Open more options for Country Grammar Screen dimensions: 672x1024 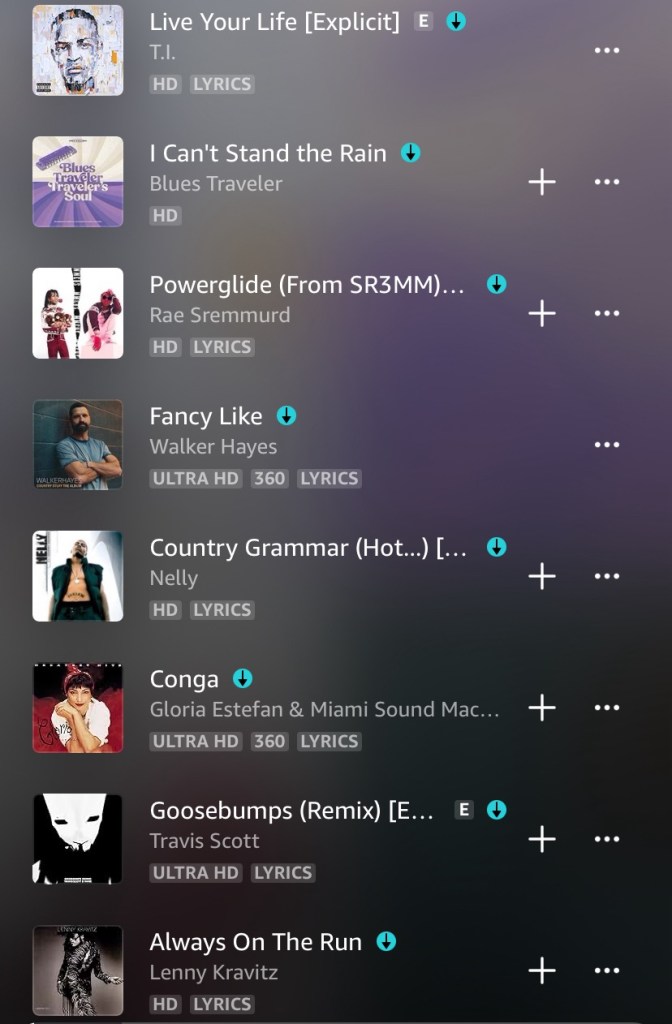click(606, 576)
